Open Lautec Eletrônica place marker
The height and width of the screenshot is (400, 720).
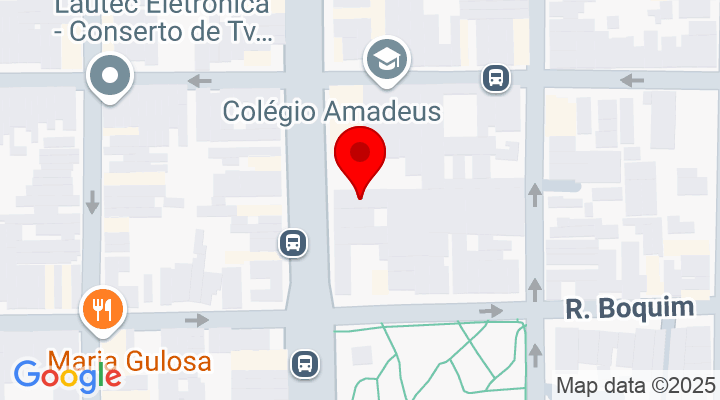point(111,77)
